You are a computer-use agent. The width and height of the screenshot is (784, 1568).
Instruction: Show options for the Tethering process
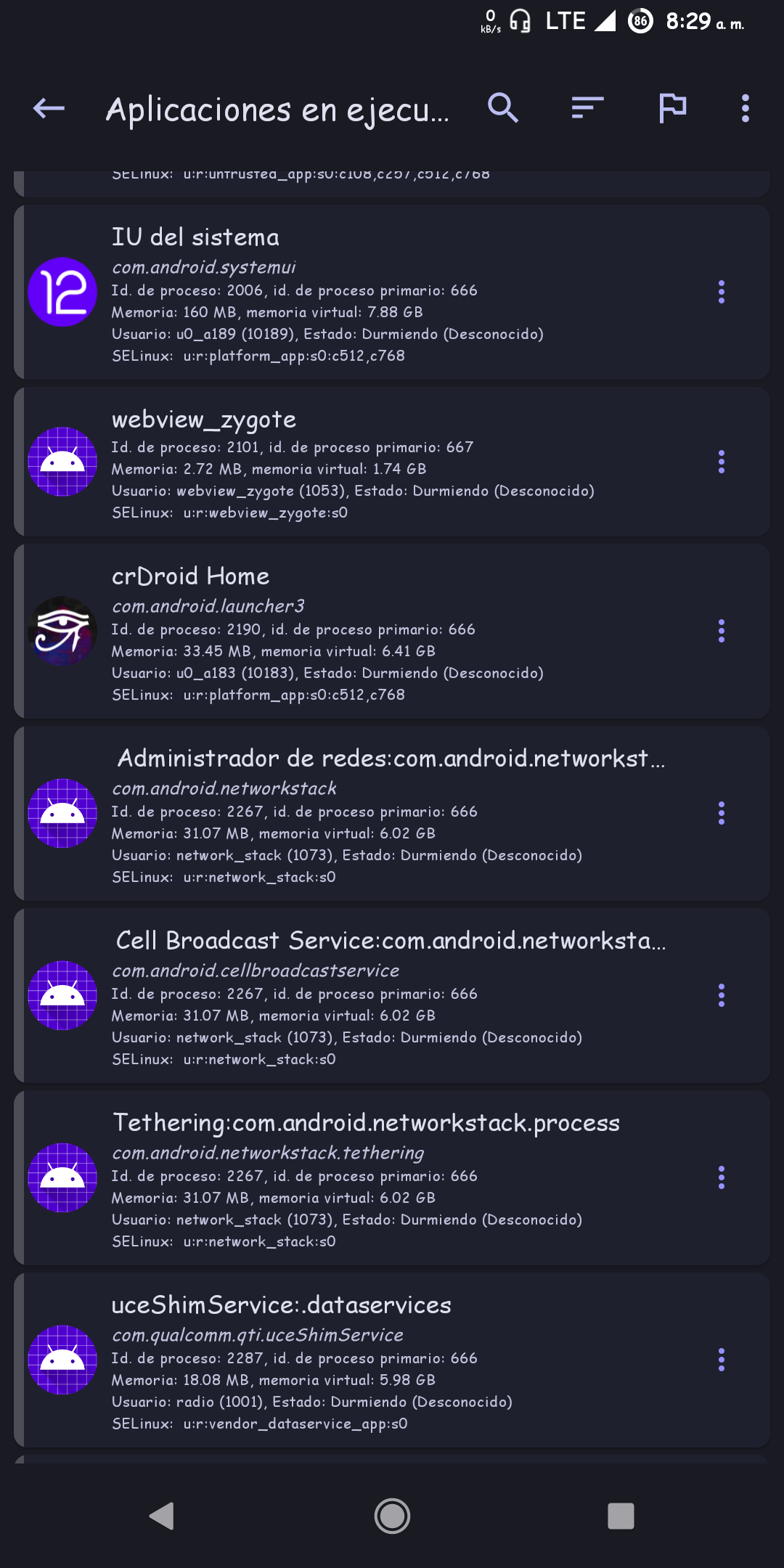click(721, 1177)
